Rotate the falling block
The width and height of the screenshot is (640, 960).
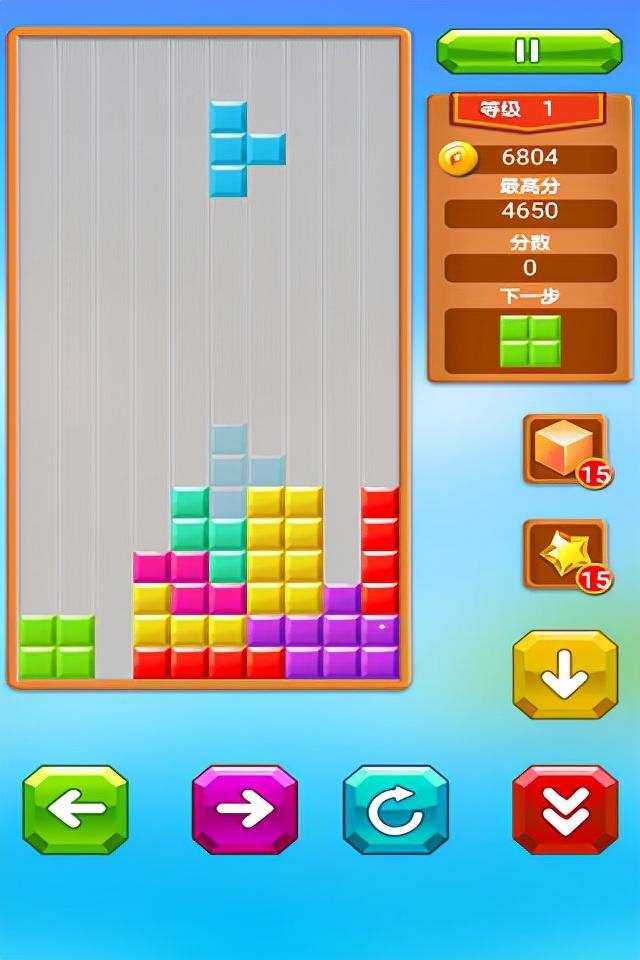pos(395,810)
